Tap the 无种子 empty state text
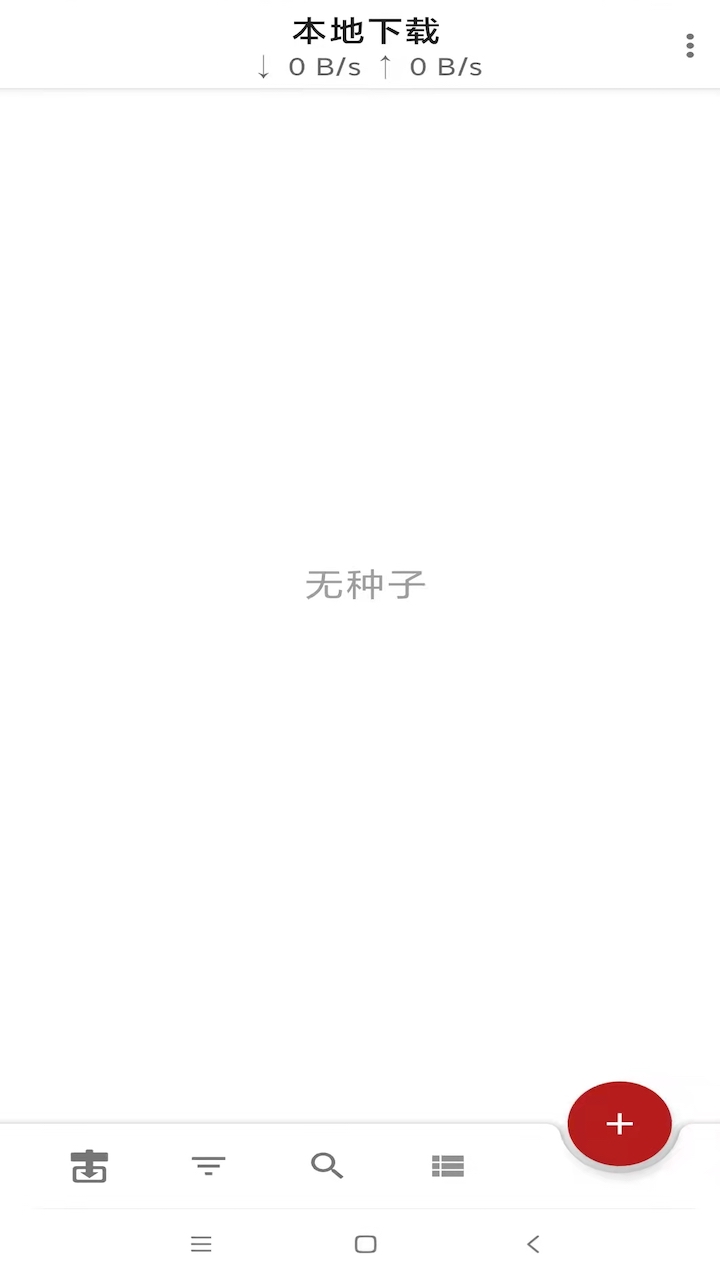The width and height of the screenshot is (720, 1280). [x=365, y=584]
